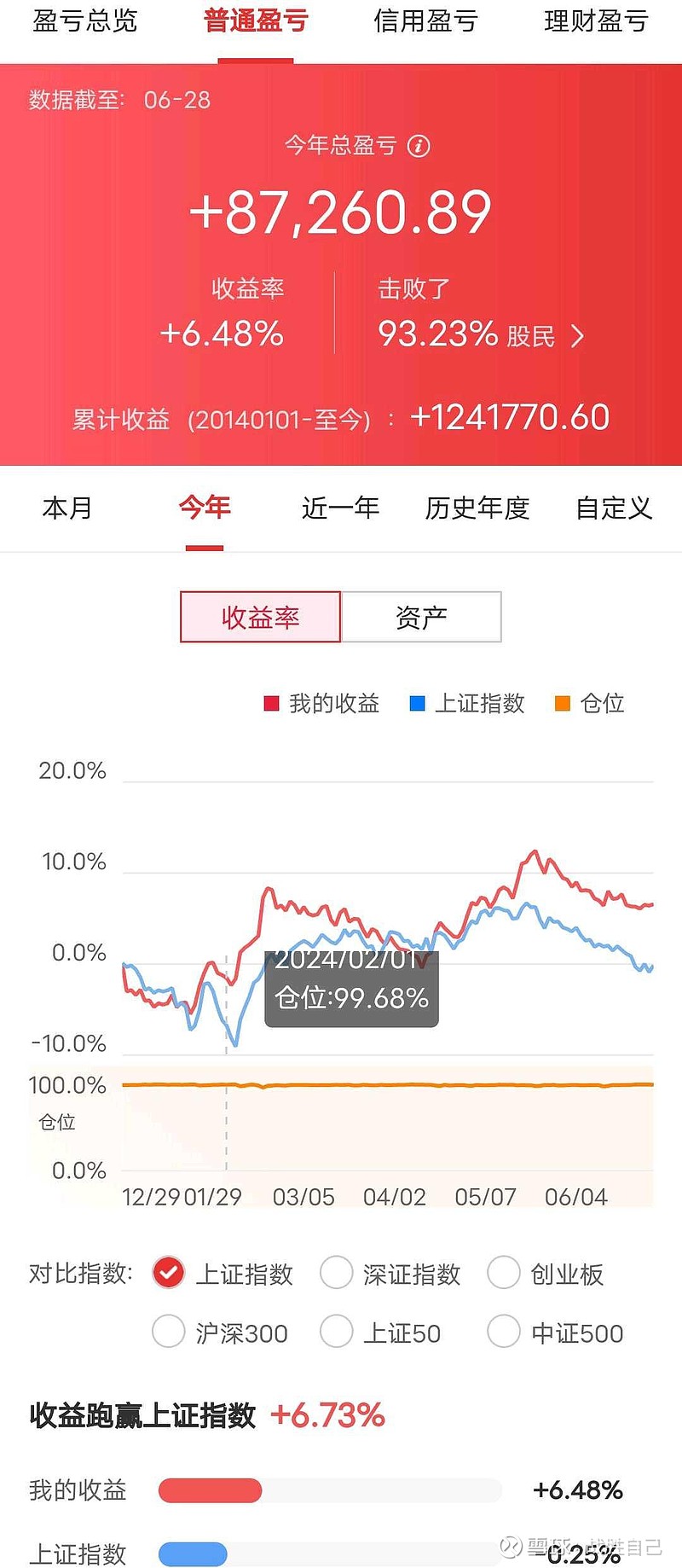Select the 本月 period tab
The width and height of the screenshot is (682, 1568).
point(67,508)
